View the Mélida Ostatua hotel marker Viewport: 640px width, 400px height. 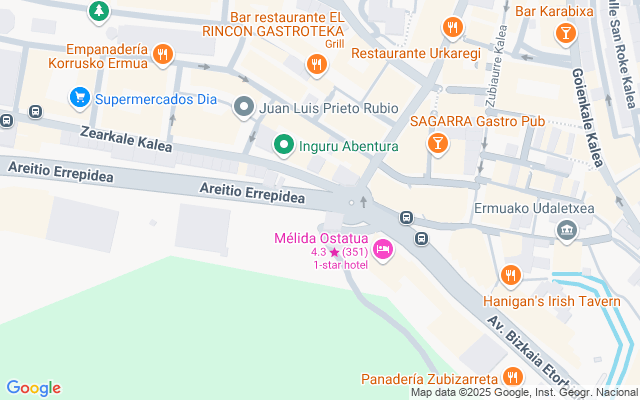pos(382,249)
